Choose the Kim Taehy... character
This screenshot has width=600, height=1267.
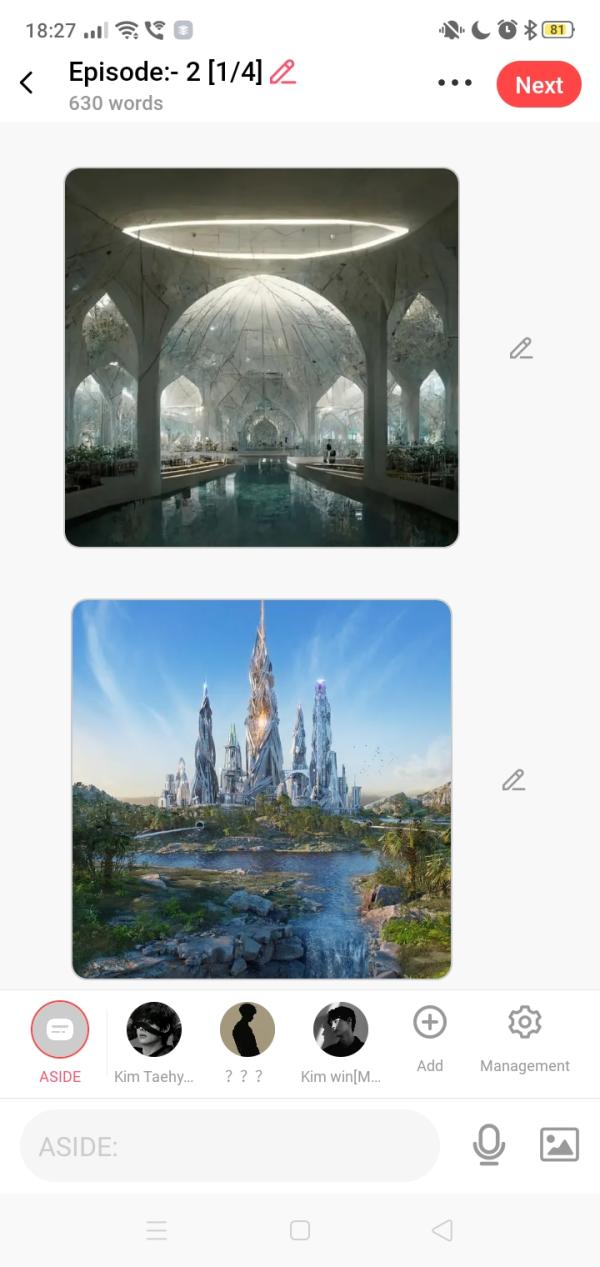click(154, 1030)
